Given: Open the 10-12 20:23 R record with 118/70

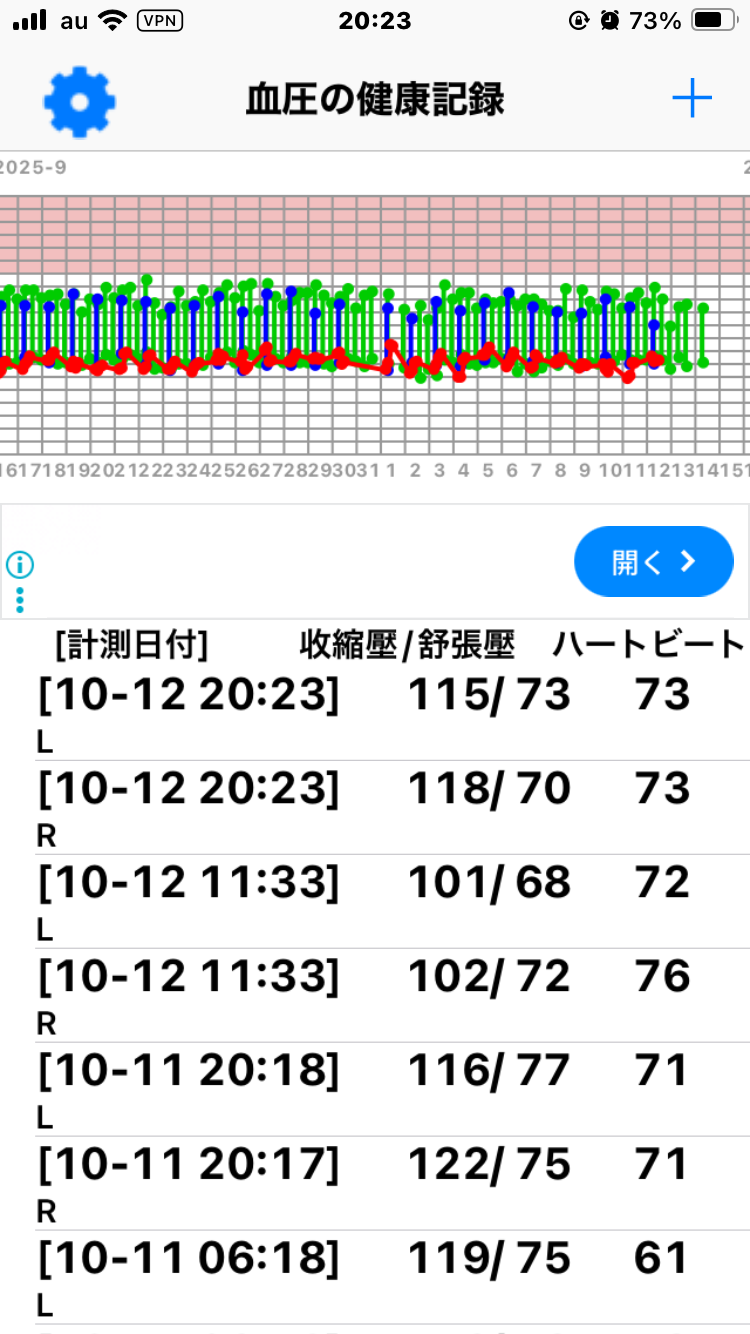Looking at the screenshot, I should (375, 805).
